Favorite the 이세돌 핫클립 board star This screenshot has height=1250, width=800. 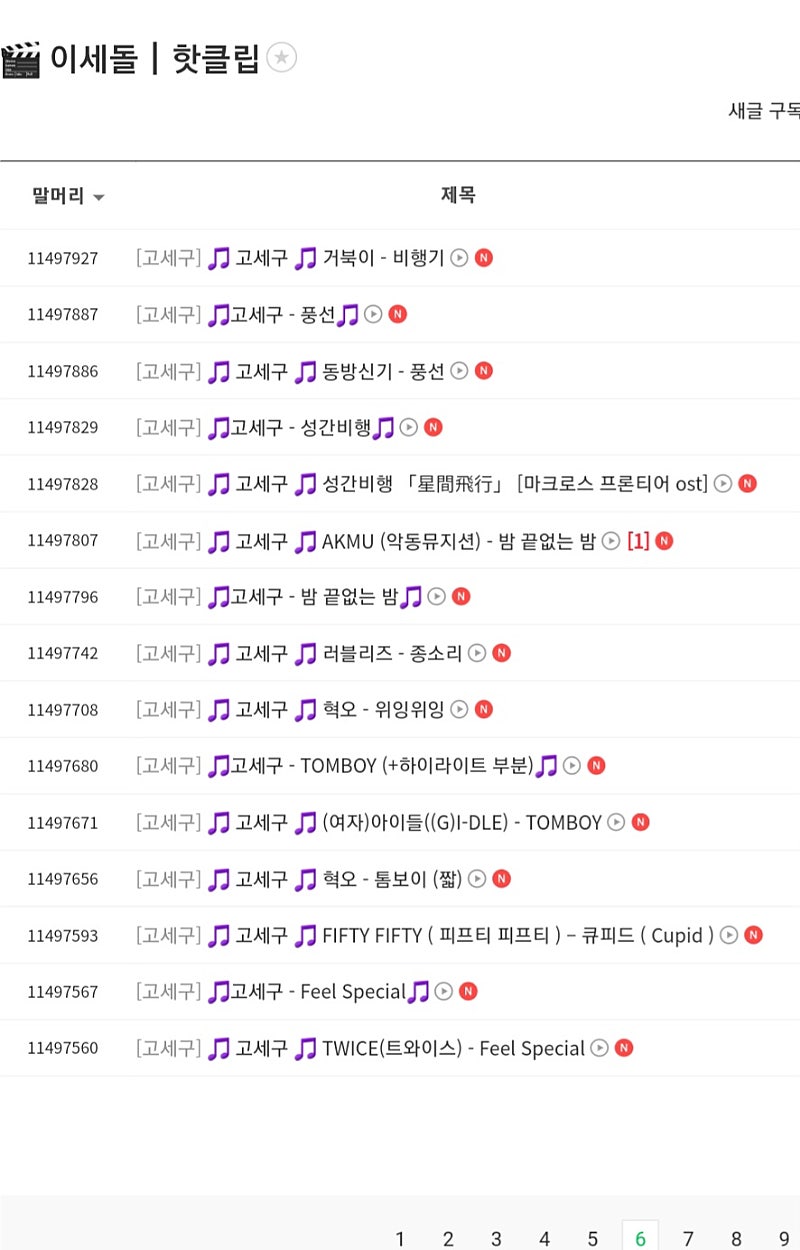(282, 59)
